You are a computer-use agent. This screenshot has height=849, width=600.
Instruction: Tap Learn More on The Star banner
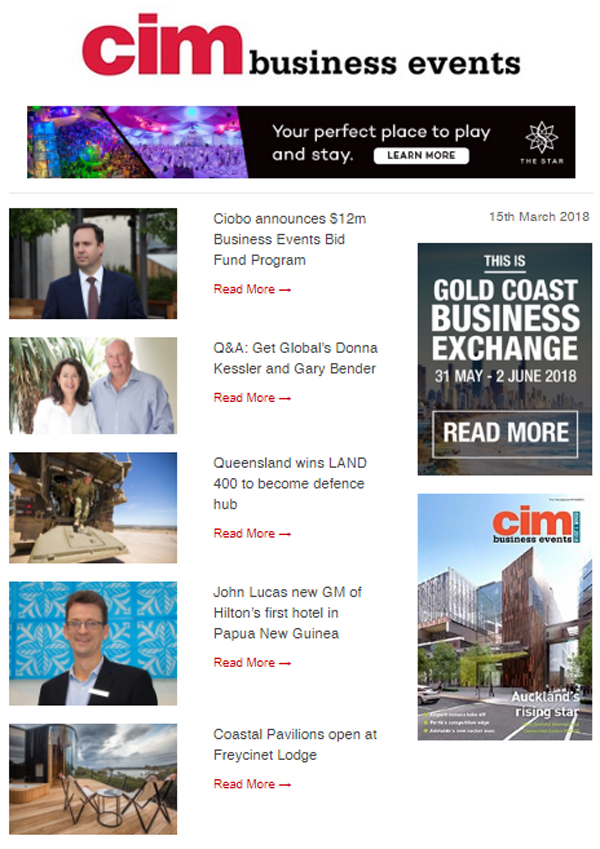pyautogui.click(x=420, y=156)
